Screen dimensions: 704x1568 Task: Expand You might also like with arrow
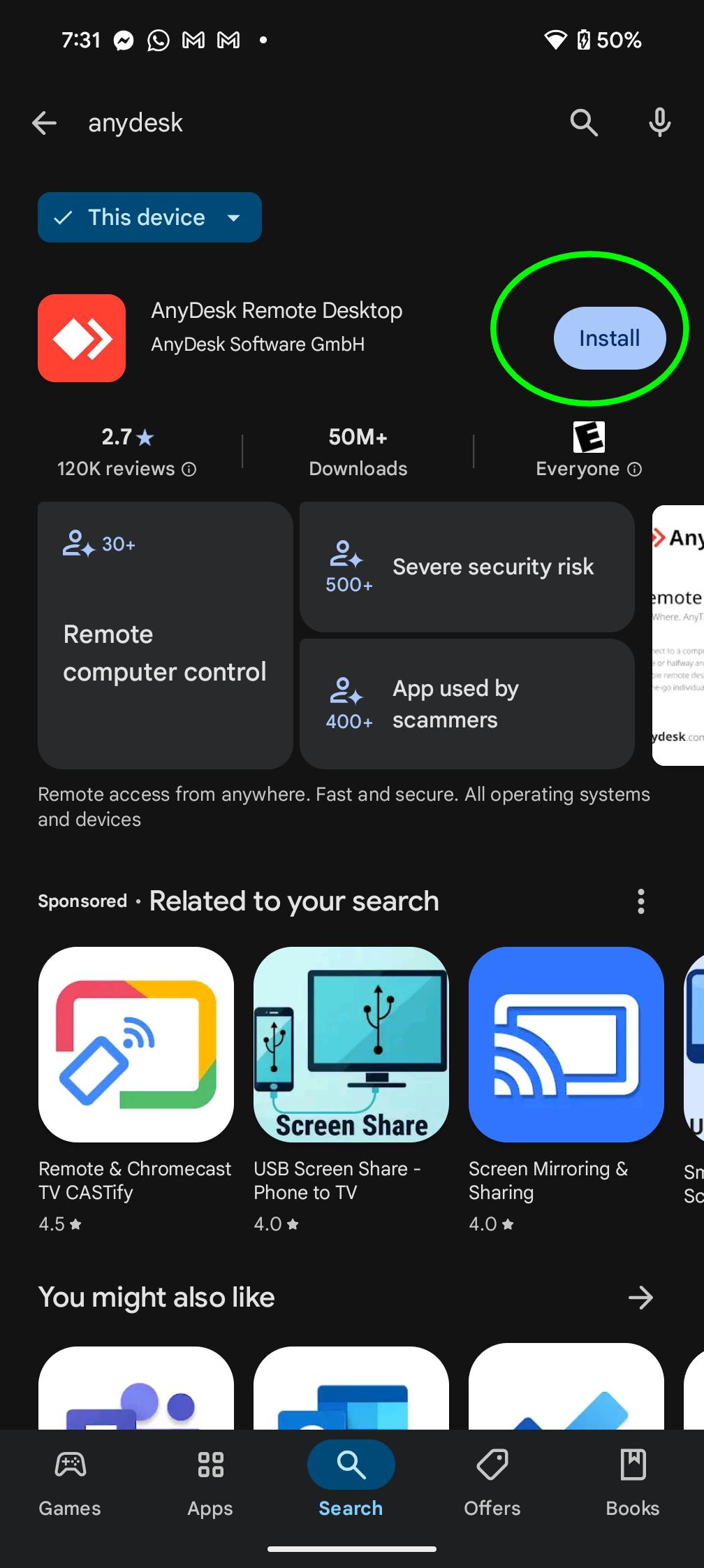pyautogui.click(x=640, y=1298)
